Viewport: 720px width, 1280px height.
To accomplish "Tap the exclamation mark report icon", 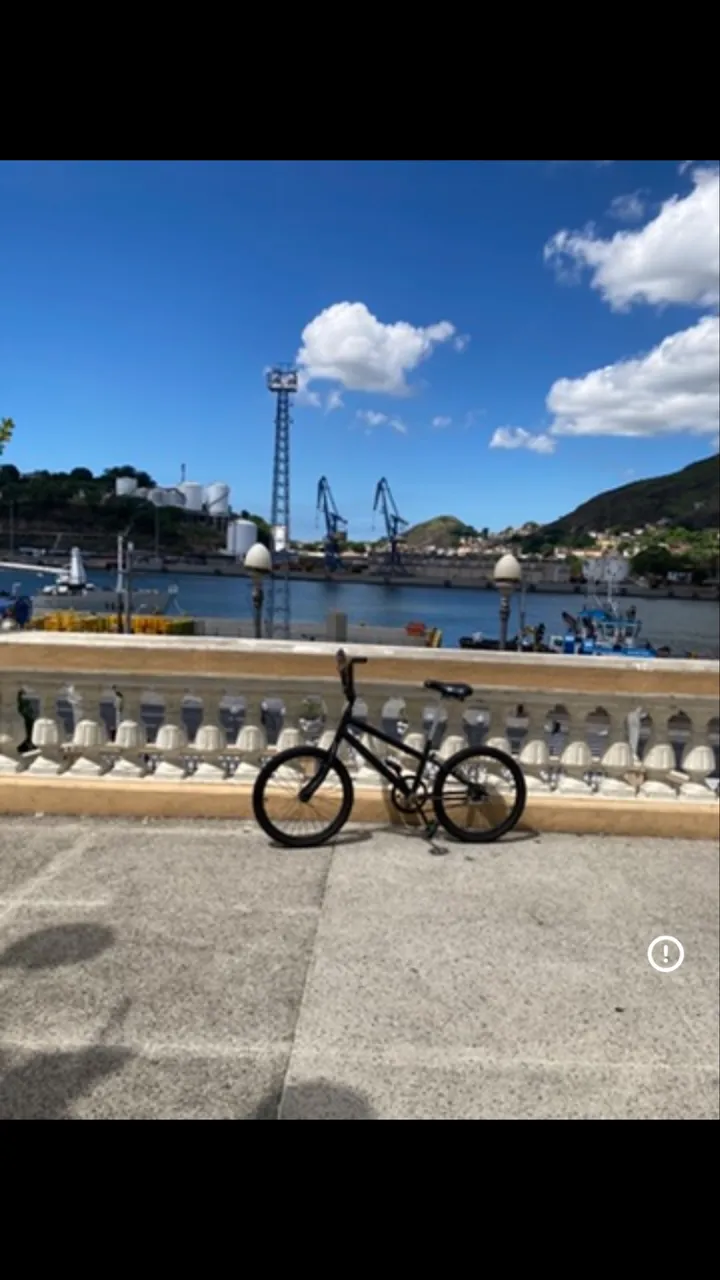I will (x=665, y=954).
